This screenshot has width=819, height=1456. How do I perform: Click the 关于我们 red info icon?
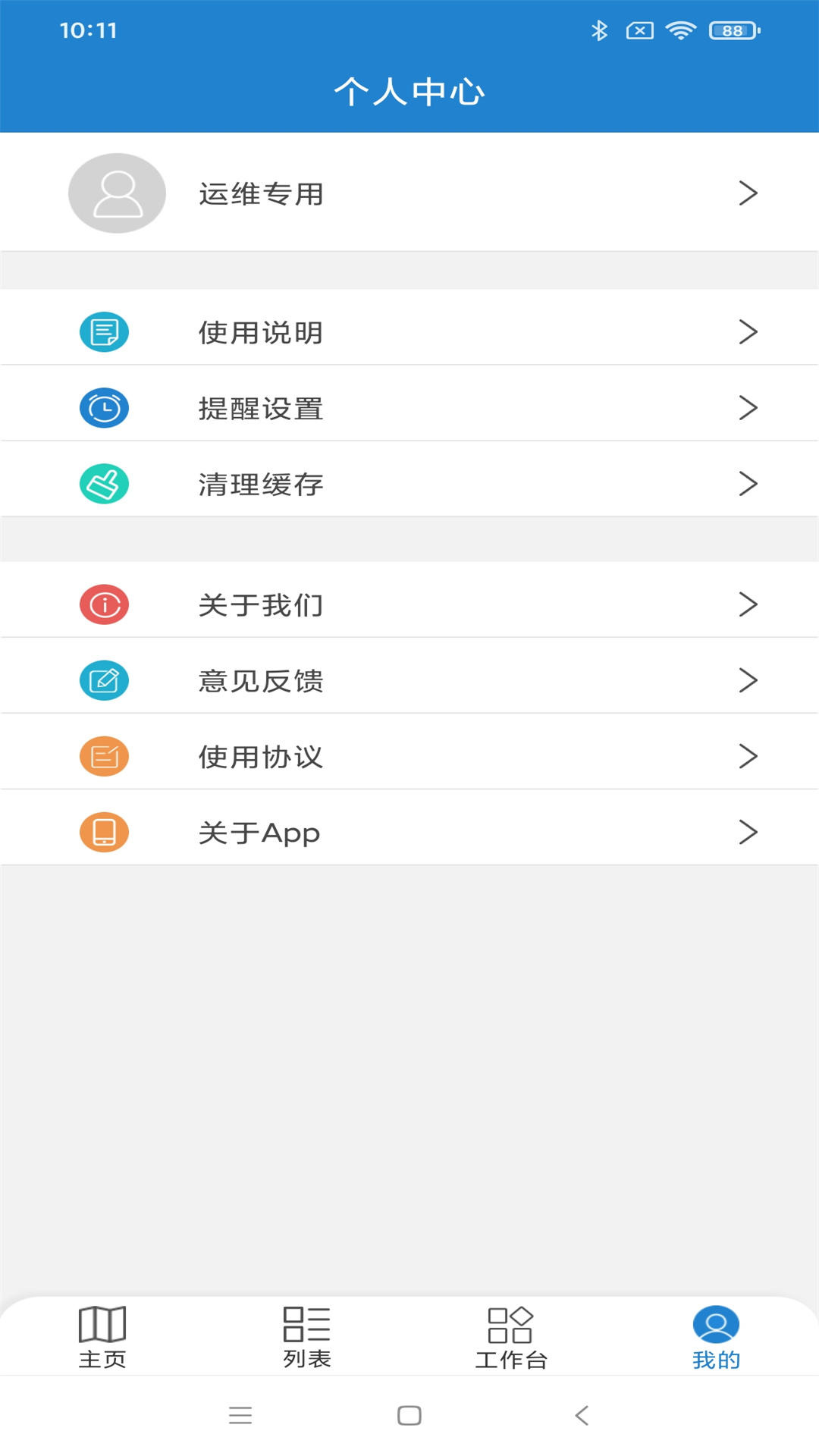coord(104,604)
